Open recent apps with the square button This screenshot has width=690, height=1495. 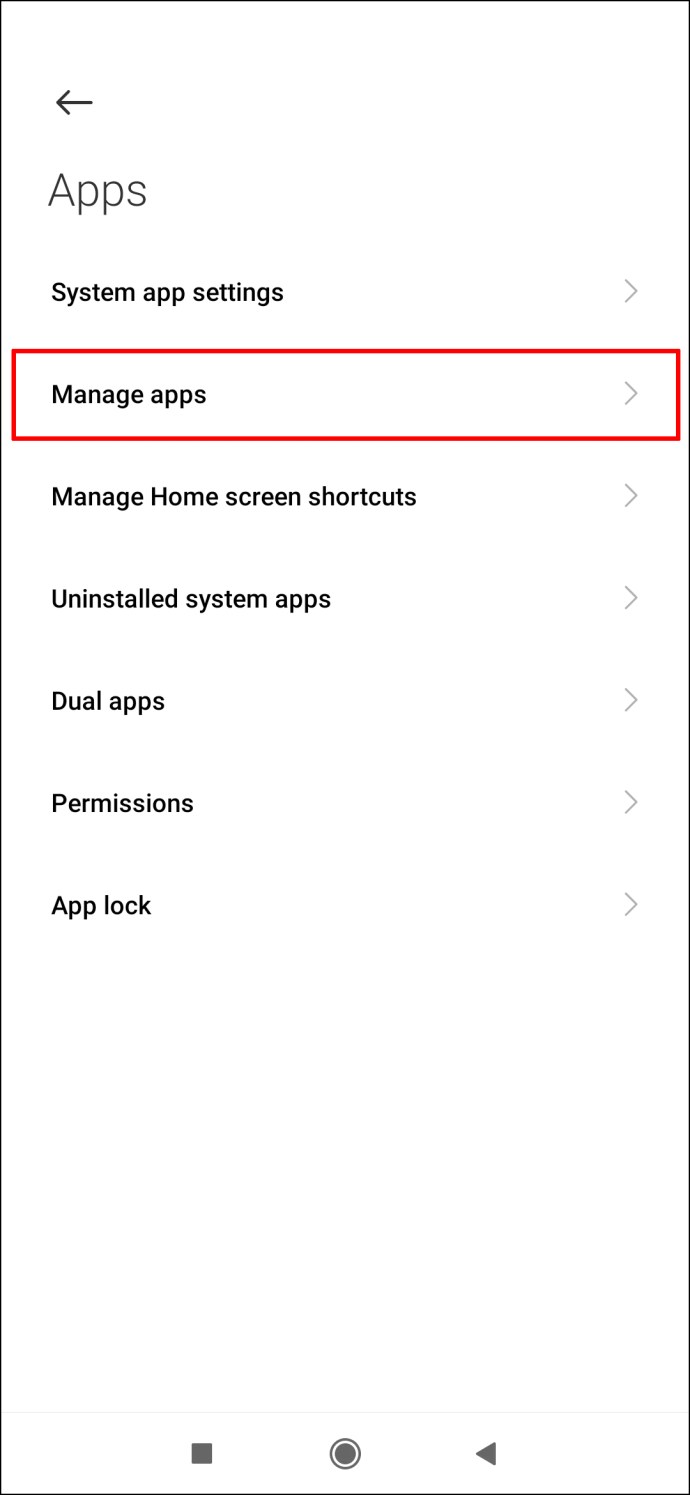click(x=202, y=1453)
